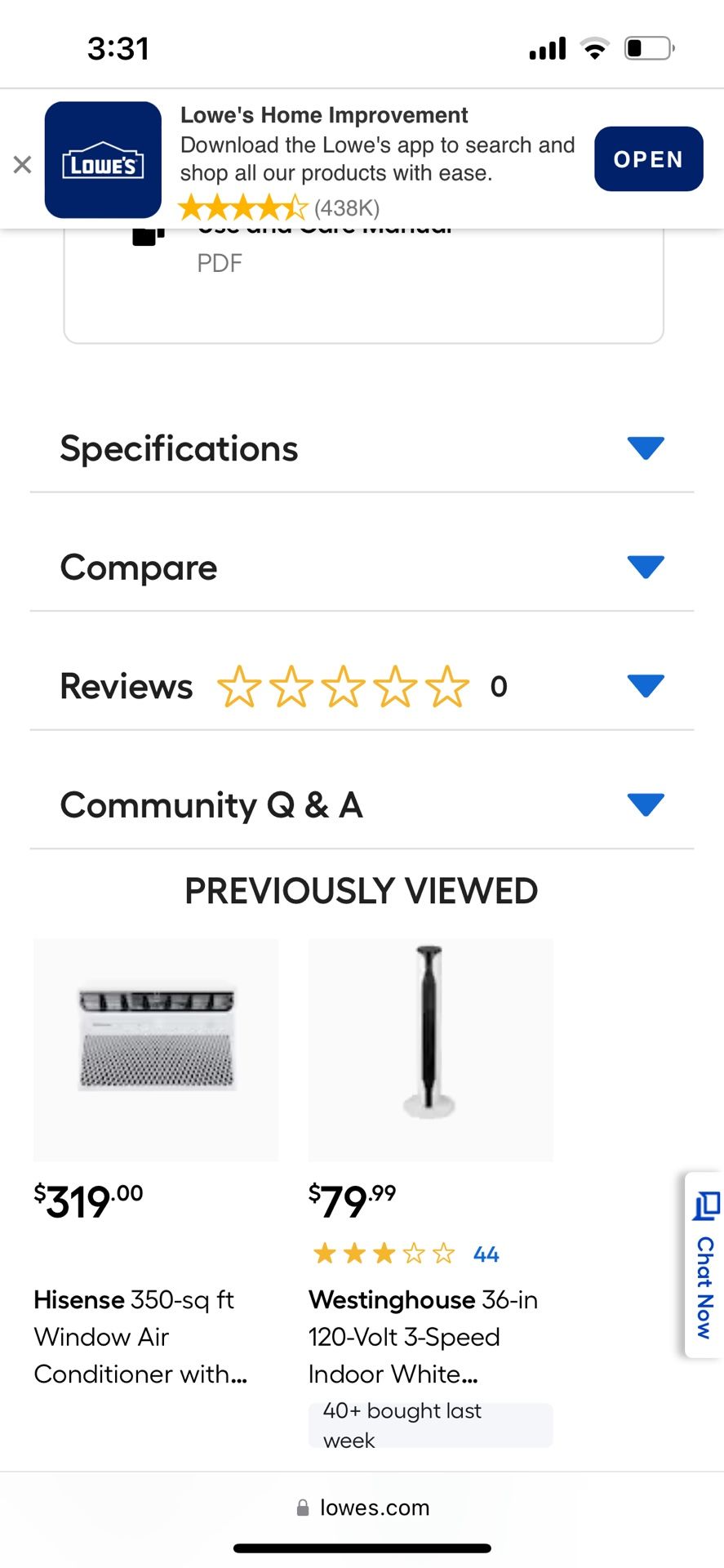Screen dimensions: 724x1568
Task: Tap the lowes.com address bar
Action: point(363,1508)
